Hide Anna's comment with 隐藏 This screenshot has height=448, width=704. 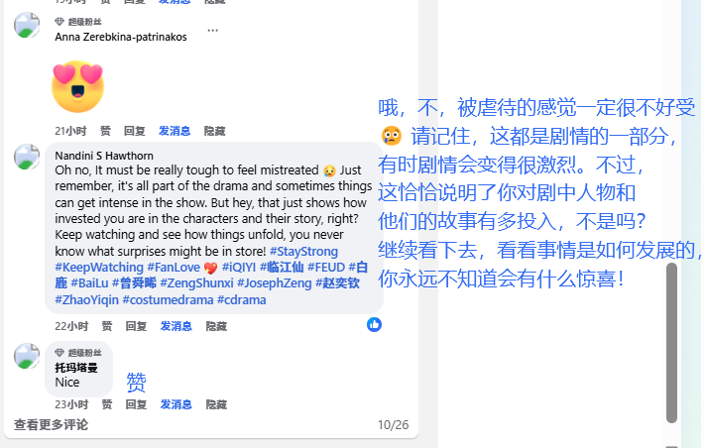[214, 131]
